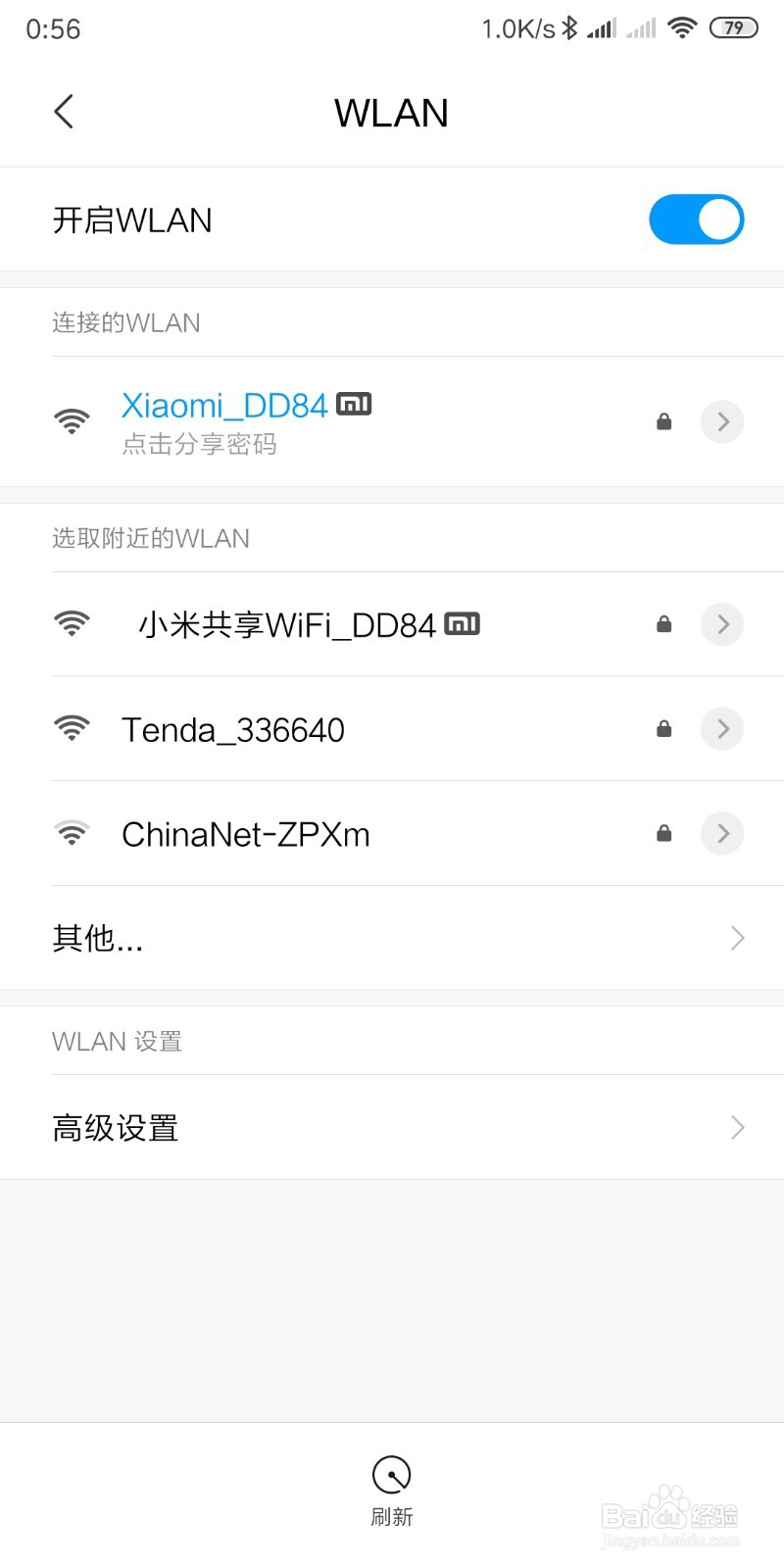Viewport: 784px width, 1568px height.
Task: Select 其他... to add hidden network
Action: [98, 938]
